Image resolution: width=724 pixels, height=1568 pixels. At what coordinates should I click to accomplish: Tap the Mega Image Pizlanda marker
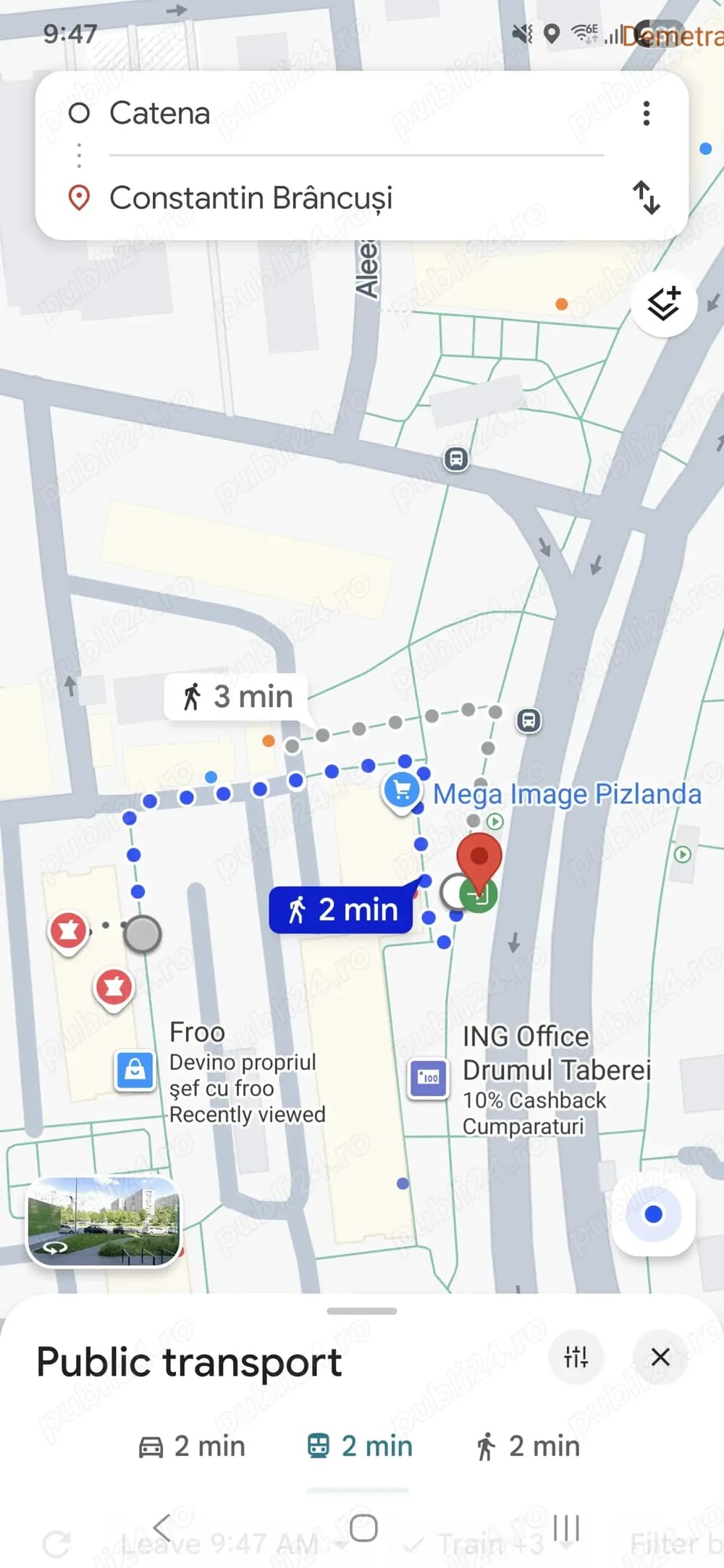coord(402,790)
